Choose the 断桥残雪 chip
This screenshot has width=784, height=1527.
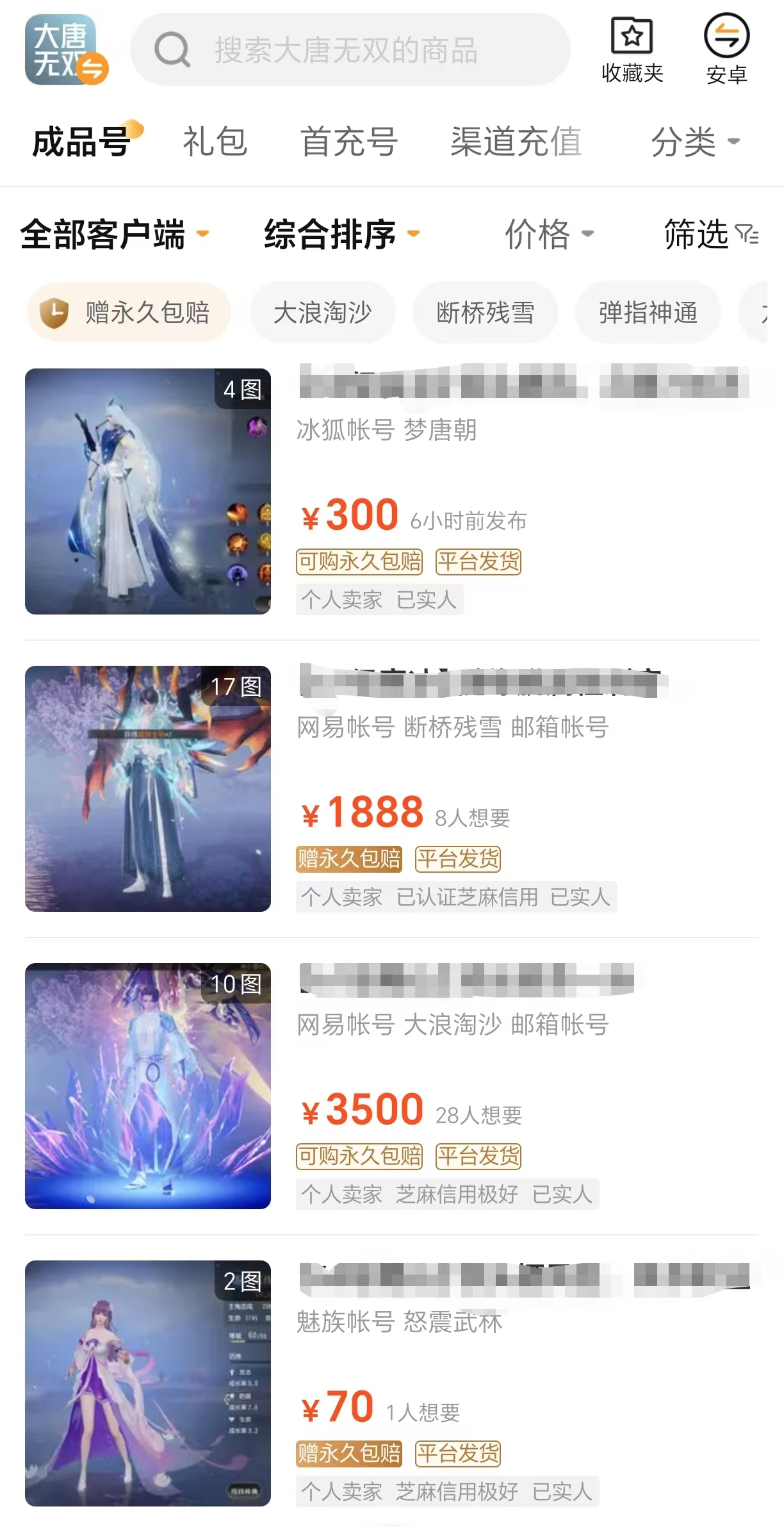coord(485,313)
